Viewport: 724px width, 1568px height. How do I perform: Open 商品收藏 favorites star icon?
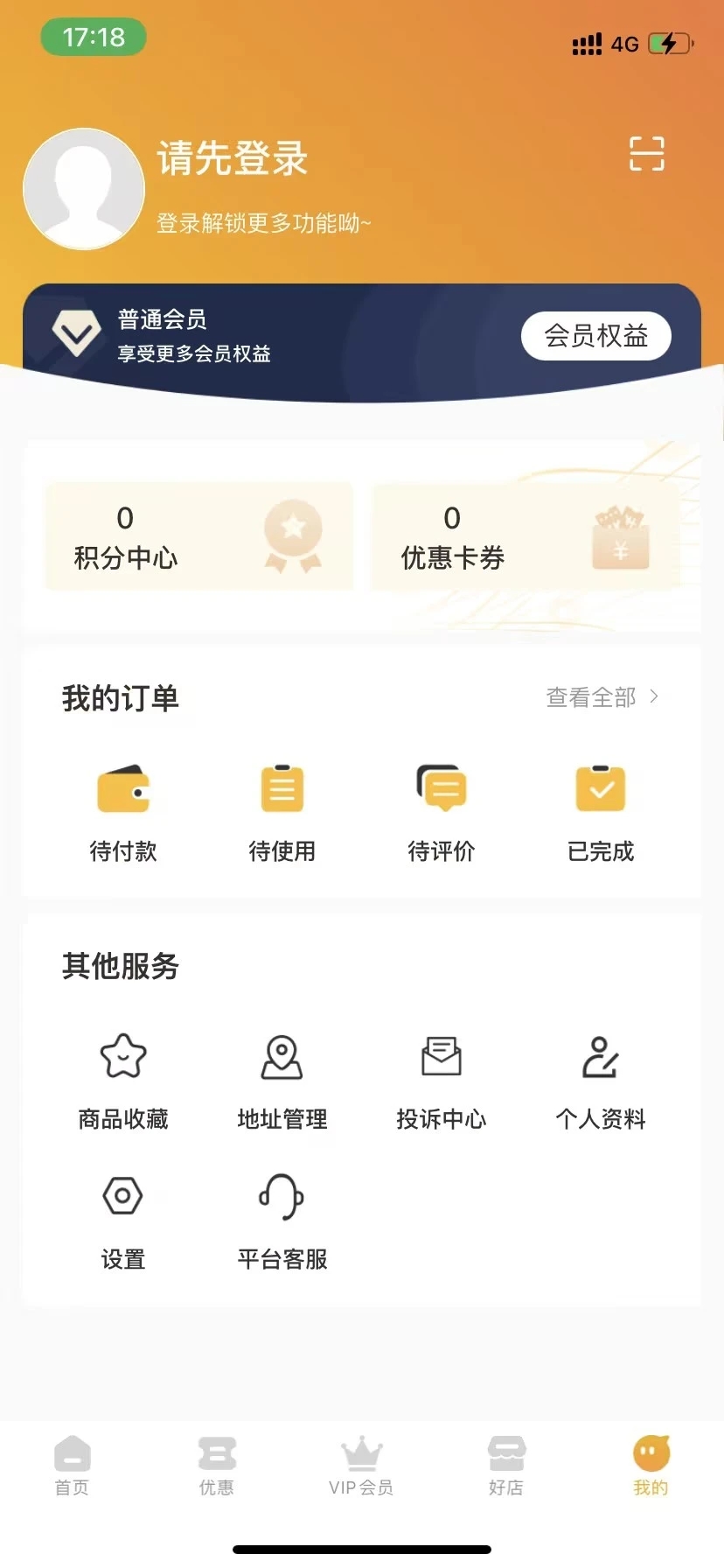(122, 1056)
